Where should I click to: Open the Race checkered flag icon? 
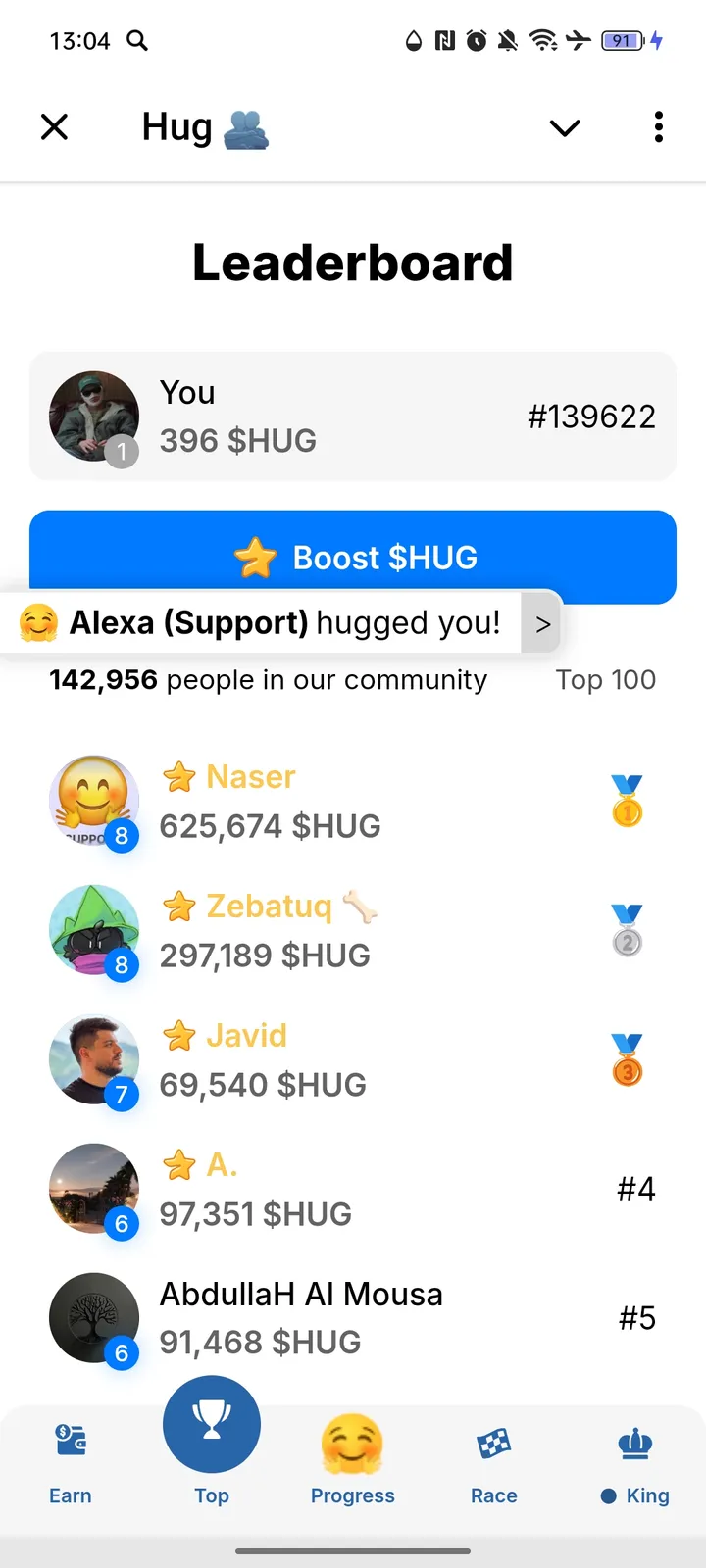(x=493, y=1441)
